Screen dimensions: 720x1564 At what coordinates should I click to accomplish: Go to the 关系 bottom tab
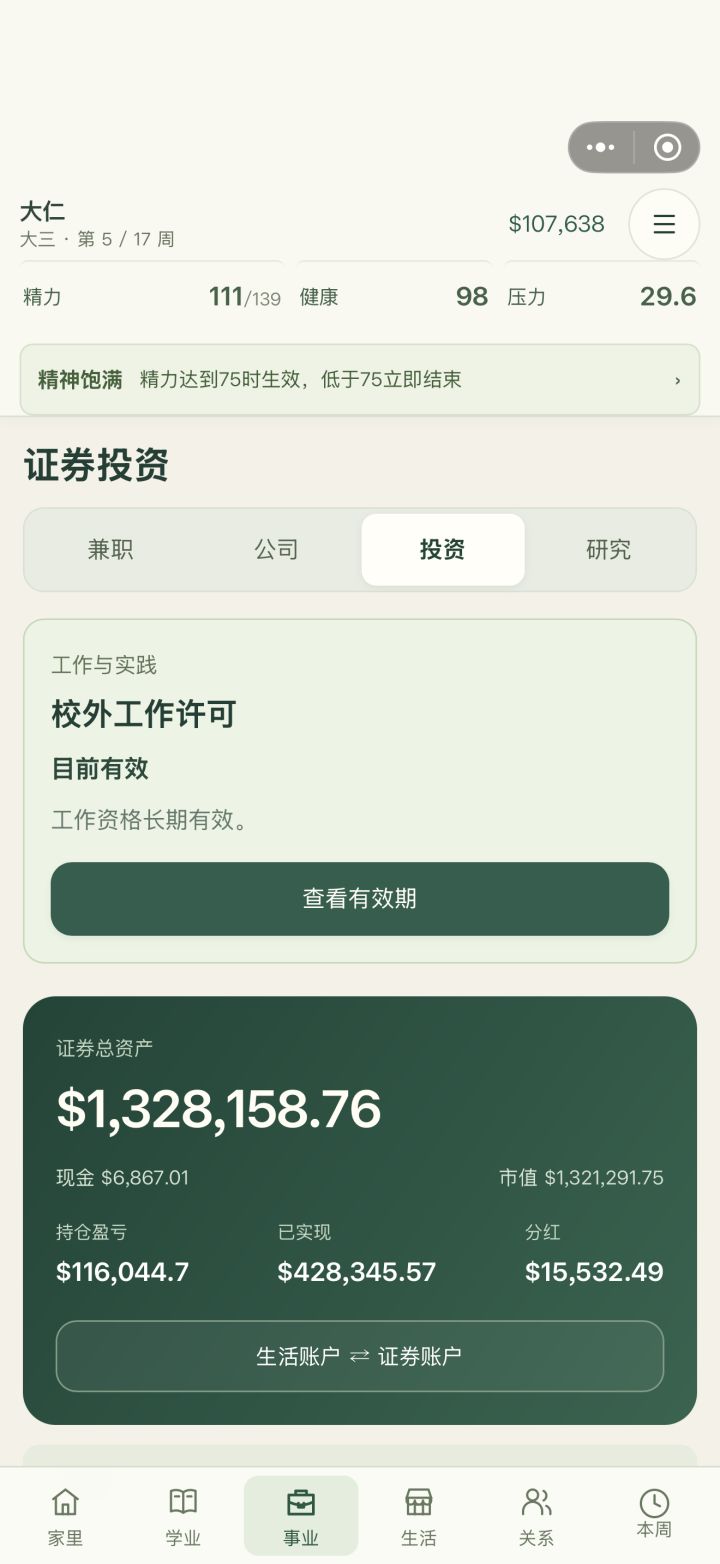click(537, 1516)
